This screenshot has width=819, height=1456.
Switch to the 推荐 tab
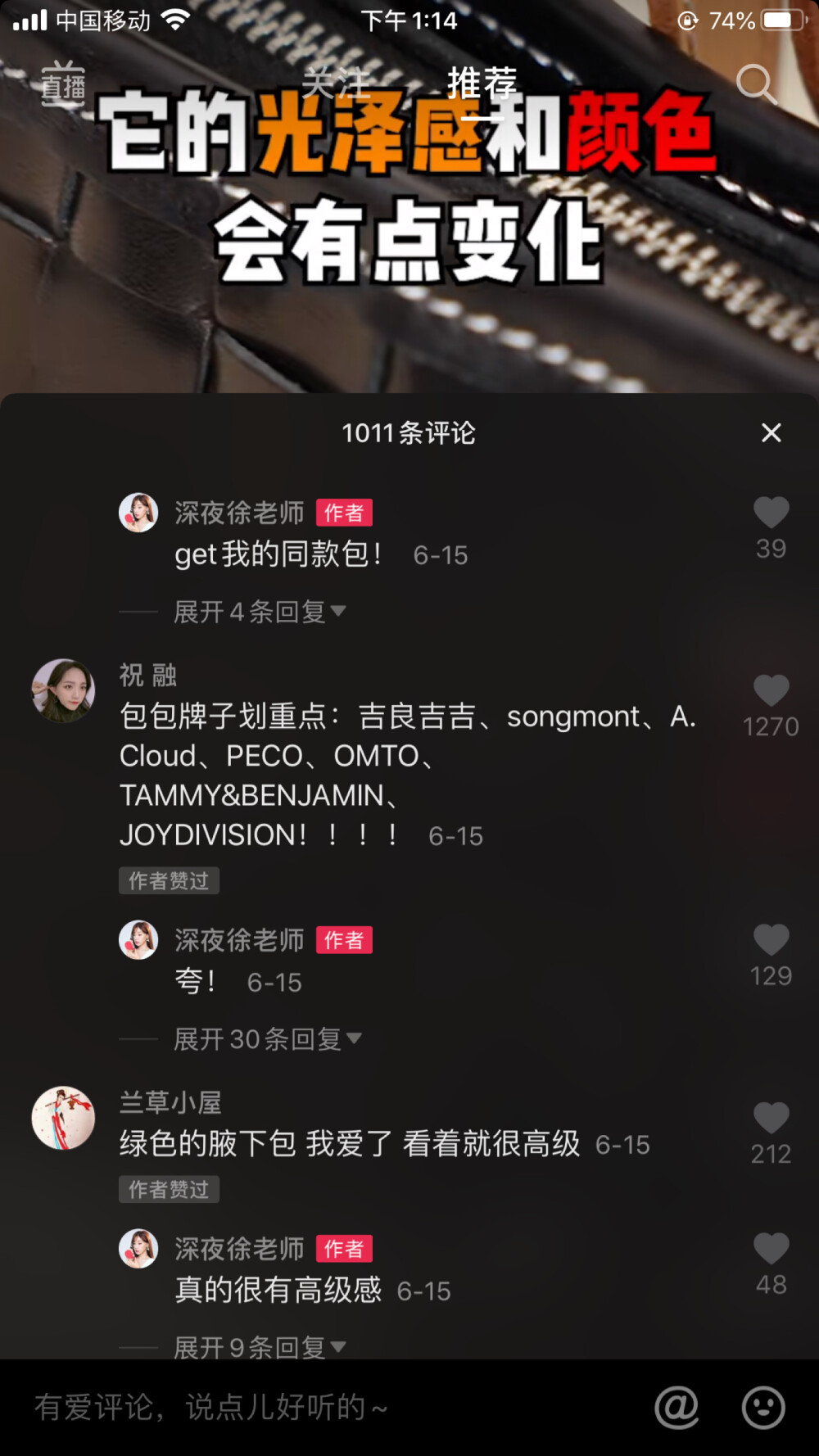click(482, 84)
